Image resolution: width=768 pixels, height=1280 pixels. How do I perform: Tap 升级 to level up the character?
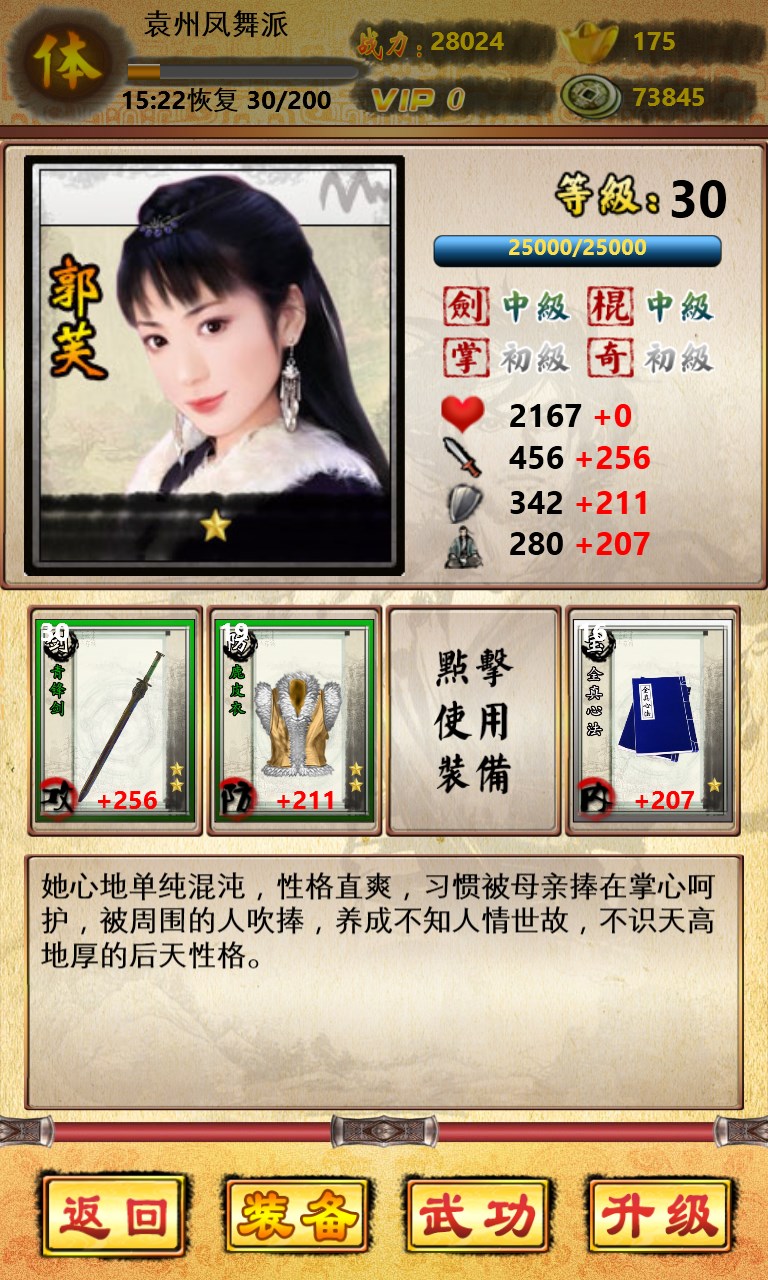coord(660,1215)
